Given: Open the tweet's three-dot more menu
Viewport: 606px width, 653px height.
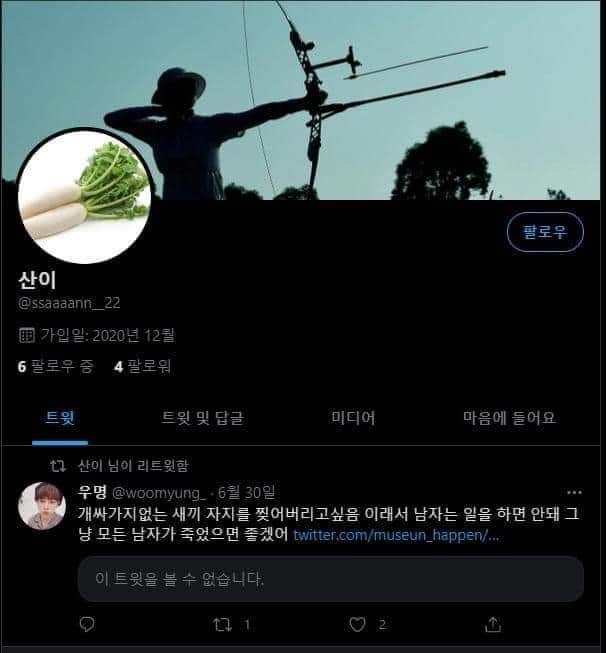Looking at the screenshot, I should 574,492.
